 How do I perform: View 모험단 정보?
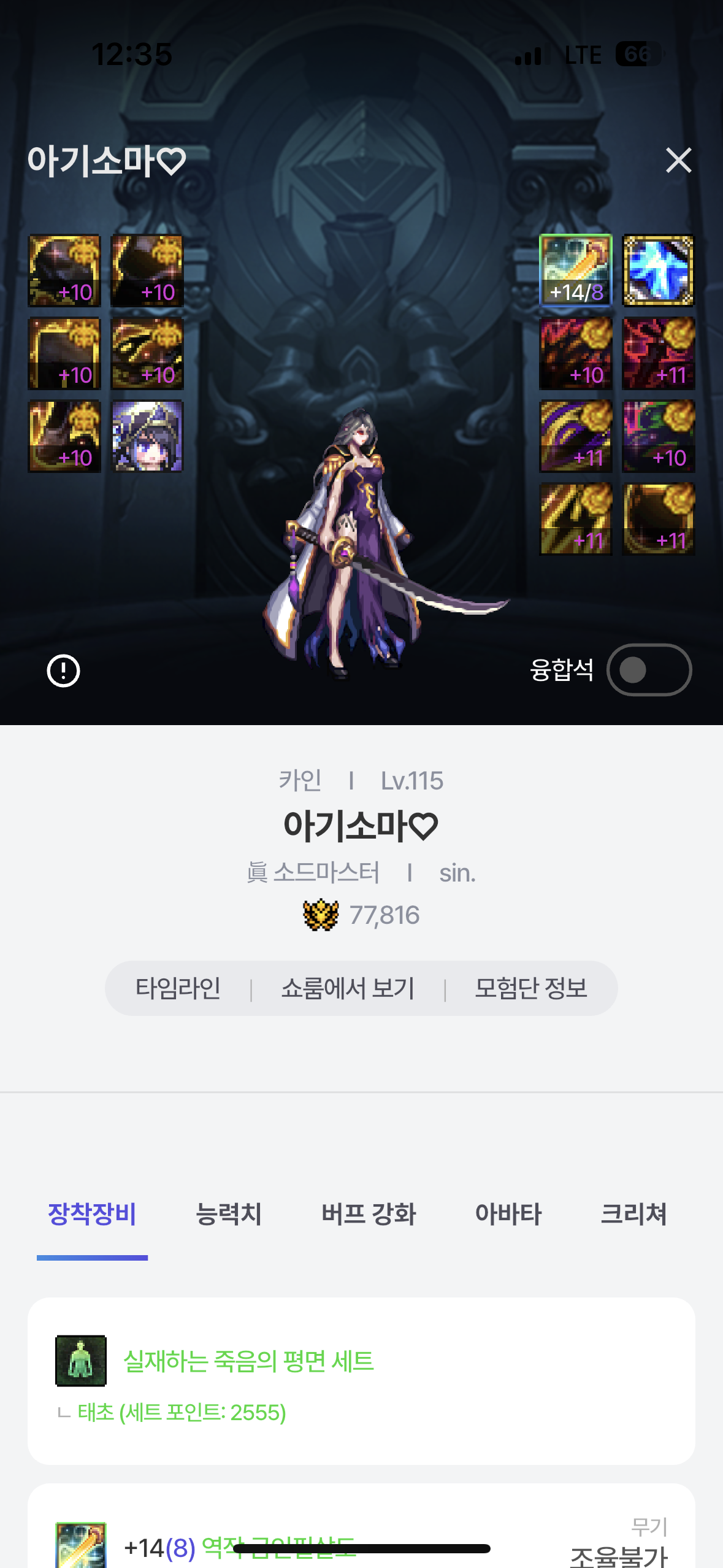pyautogui.click(x=531, y=988)
